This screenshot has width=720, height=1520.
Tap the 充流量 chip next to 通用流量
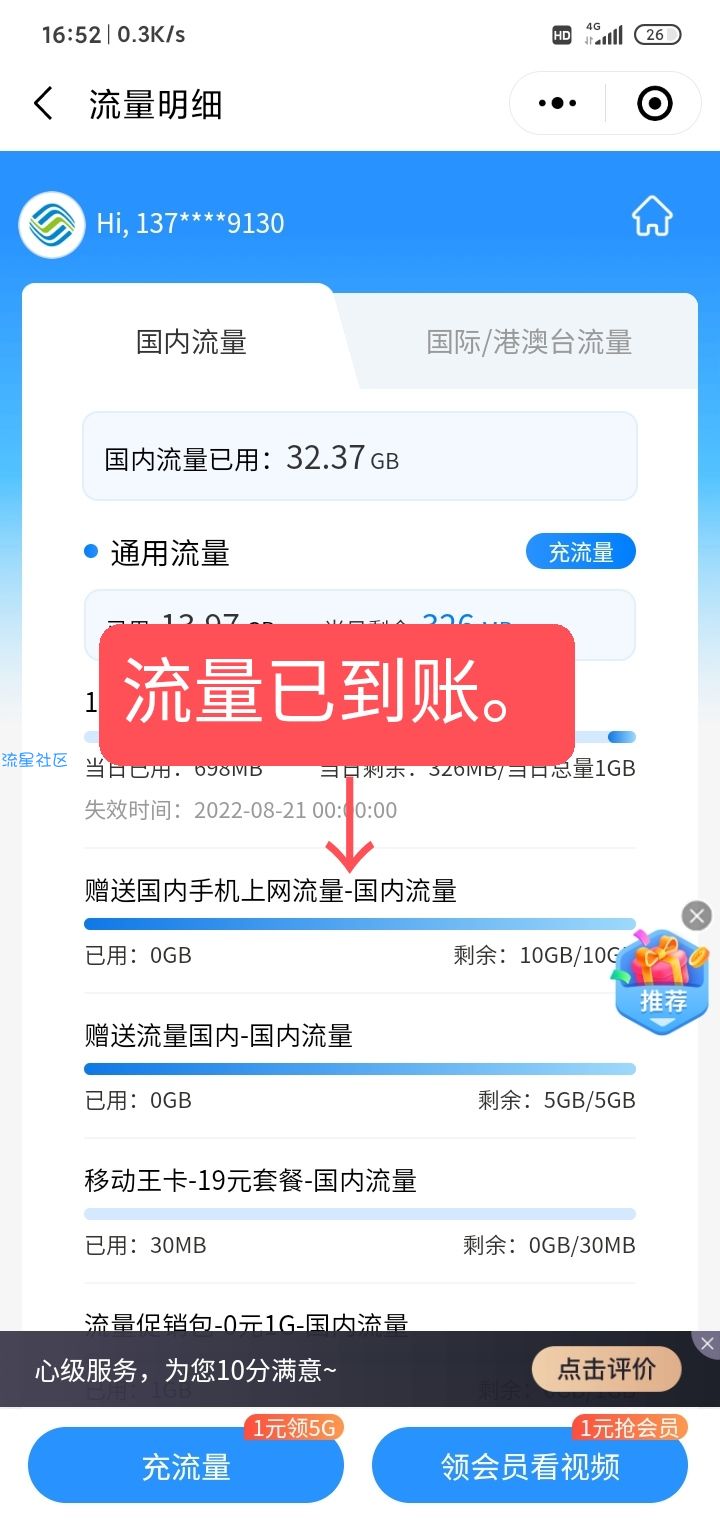tap(580, 552)
